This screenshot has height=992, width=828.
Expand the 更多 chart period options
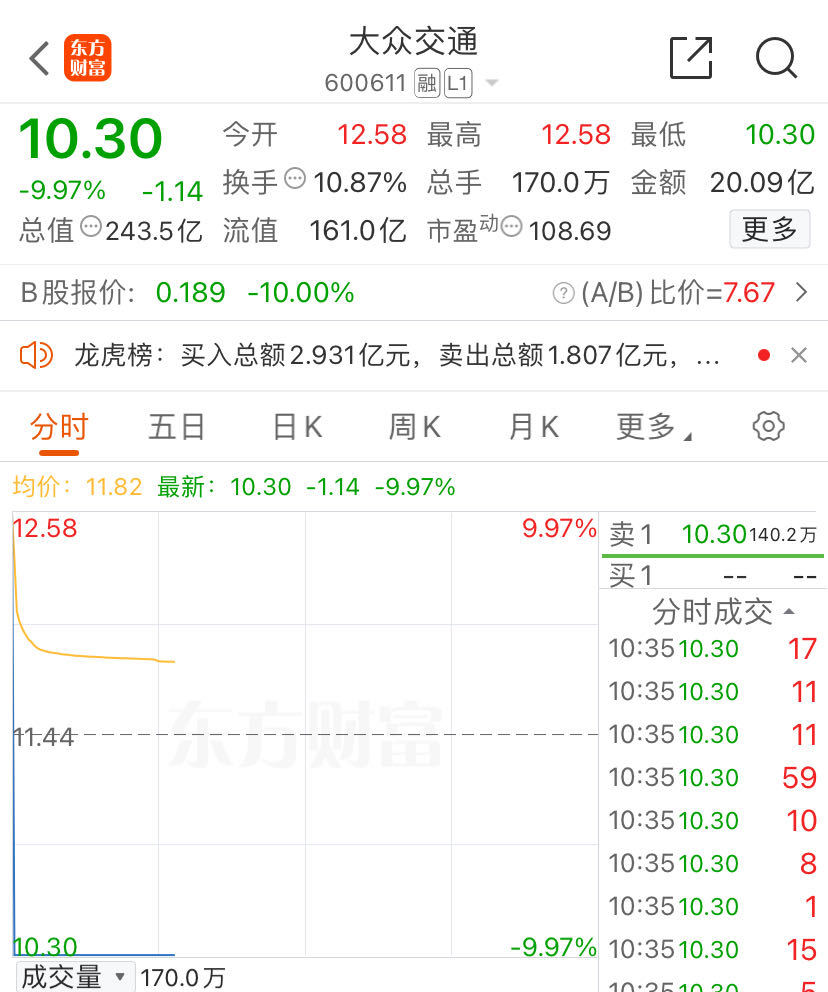(654, 427)
